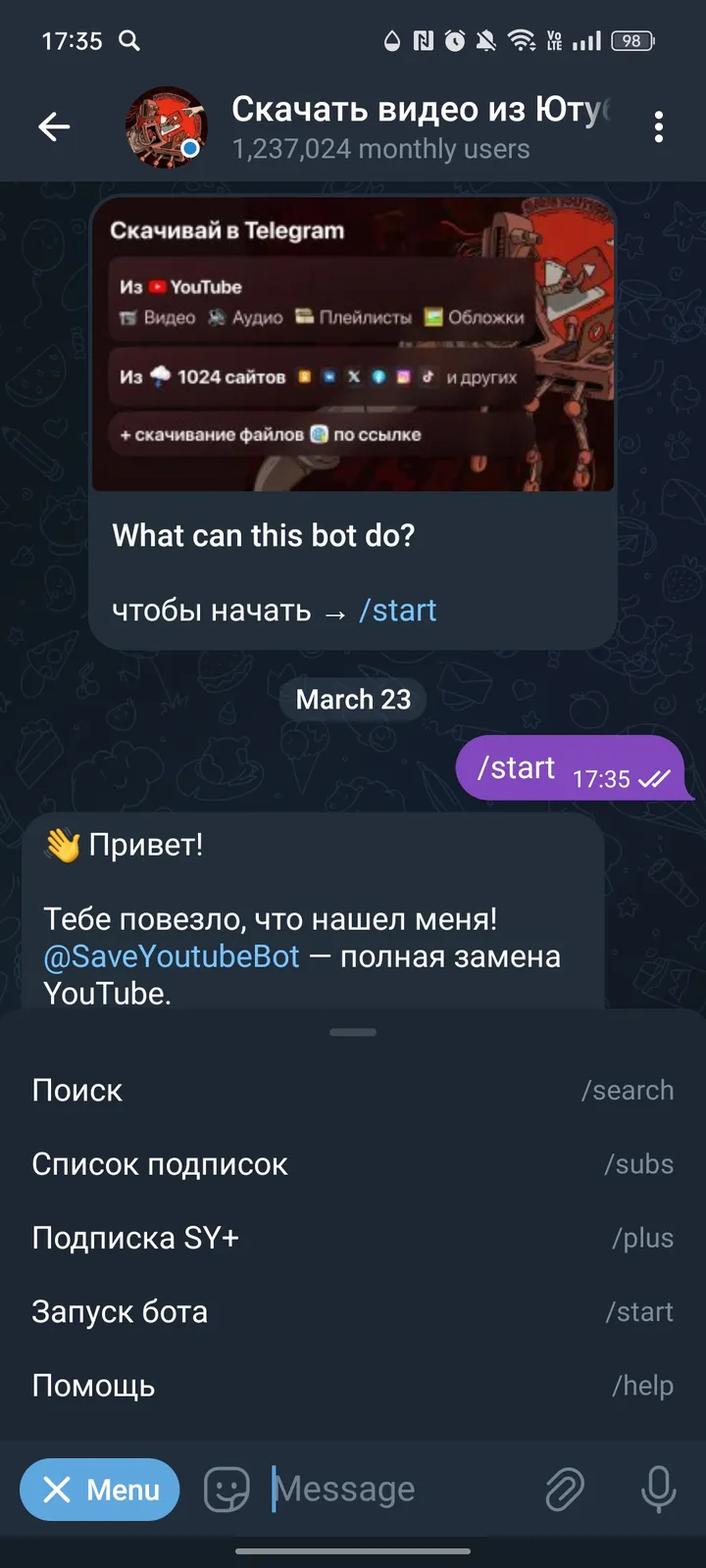Open the three-dot chat options menu
Image resolution: width=706 pixels, height=1568 pixels.
659,125
